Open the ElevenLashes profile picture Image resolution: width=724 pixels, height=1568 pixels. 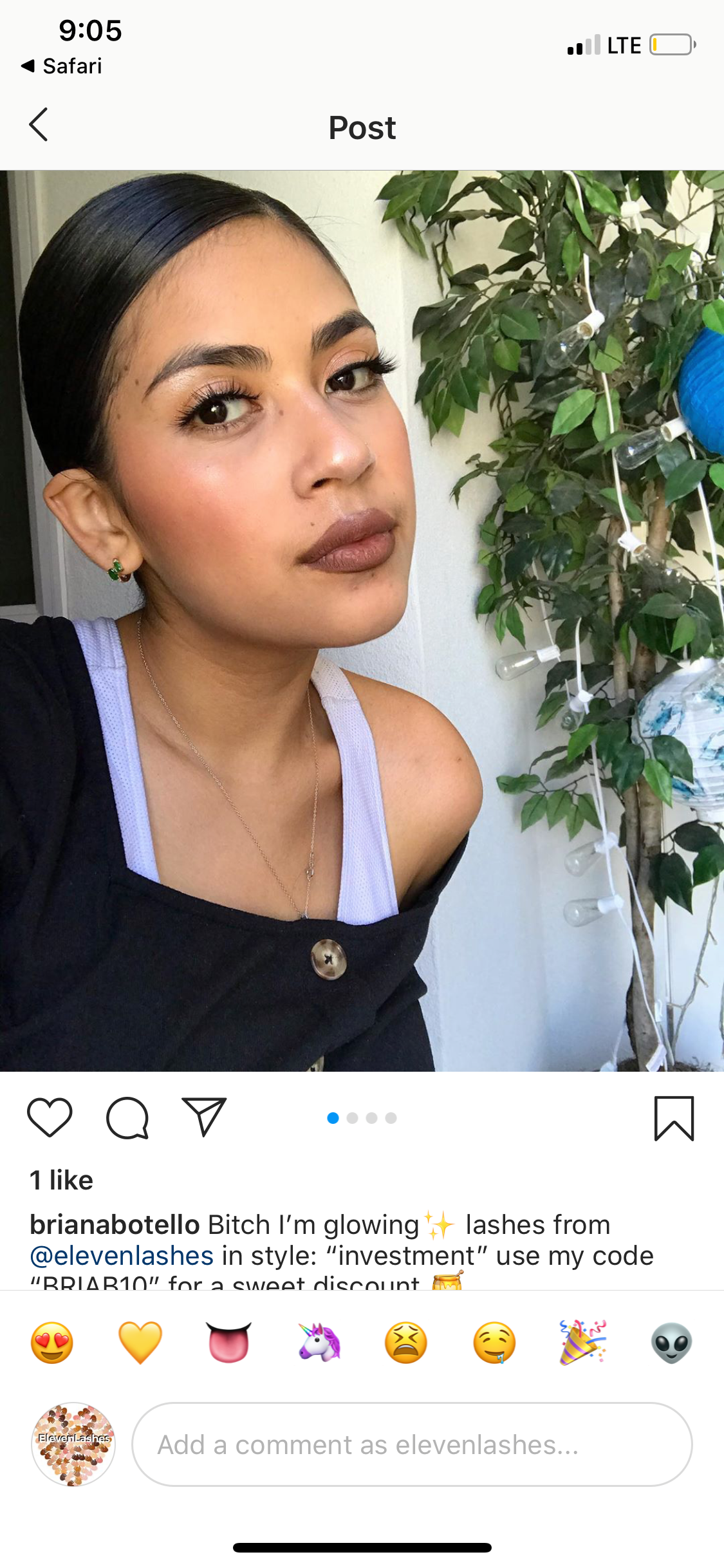pos(73,1444)
